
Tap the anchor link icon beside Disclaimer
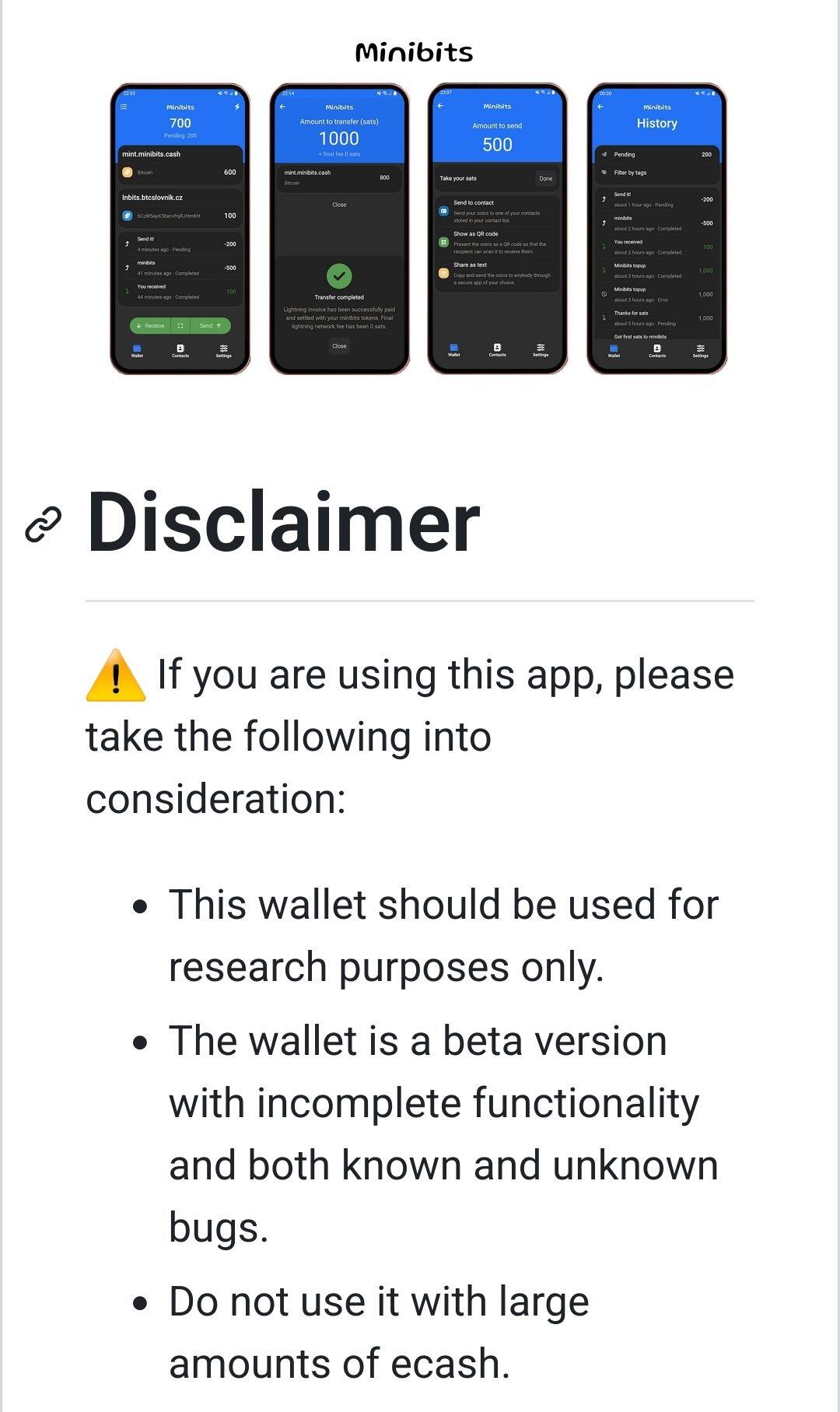tap(44, 524)
